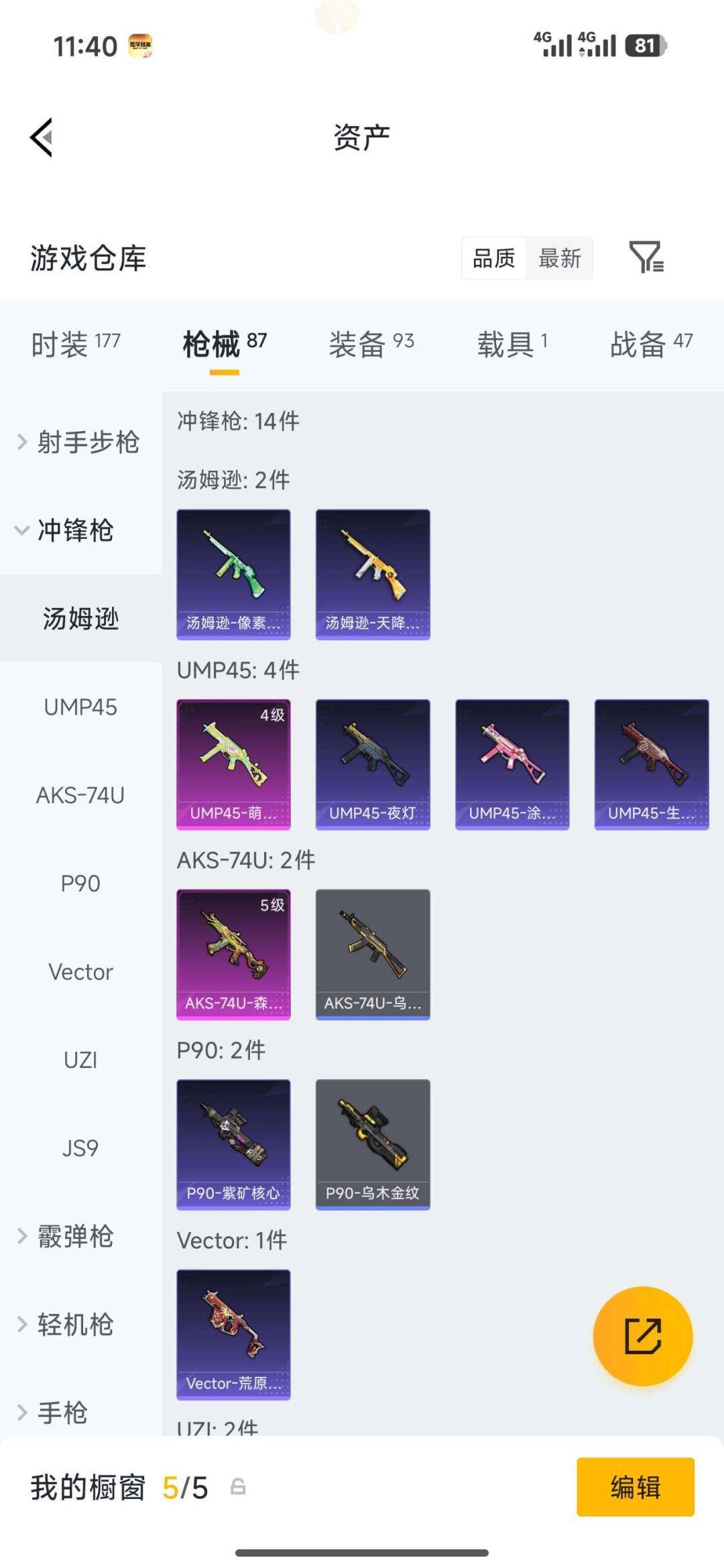Select UMP45 in the side list
724x1568 pixels.
pos(80,707)
